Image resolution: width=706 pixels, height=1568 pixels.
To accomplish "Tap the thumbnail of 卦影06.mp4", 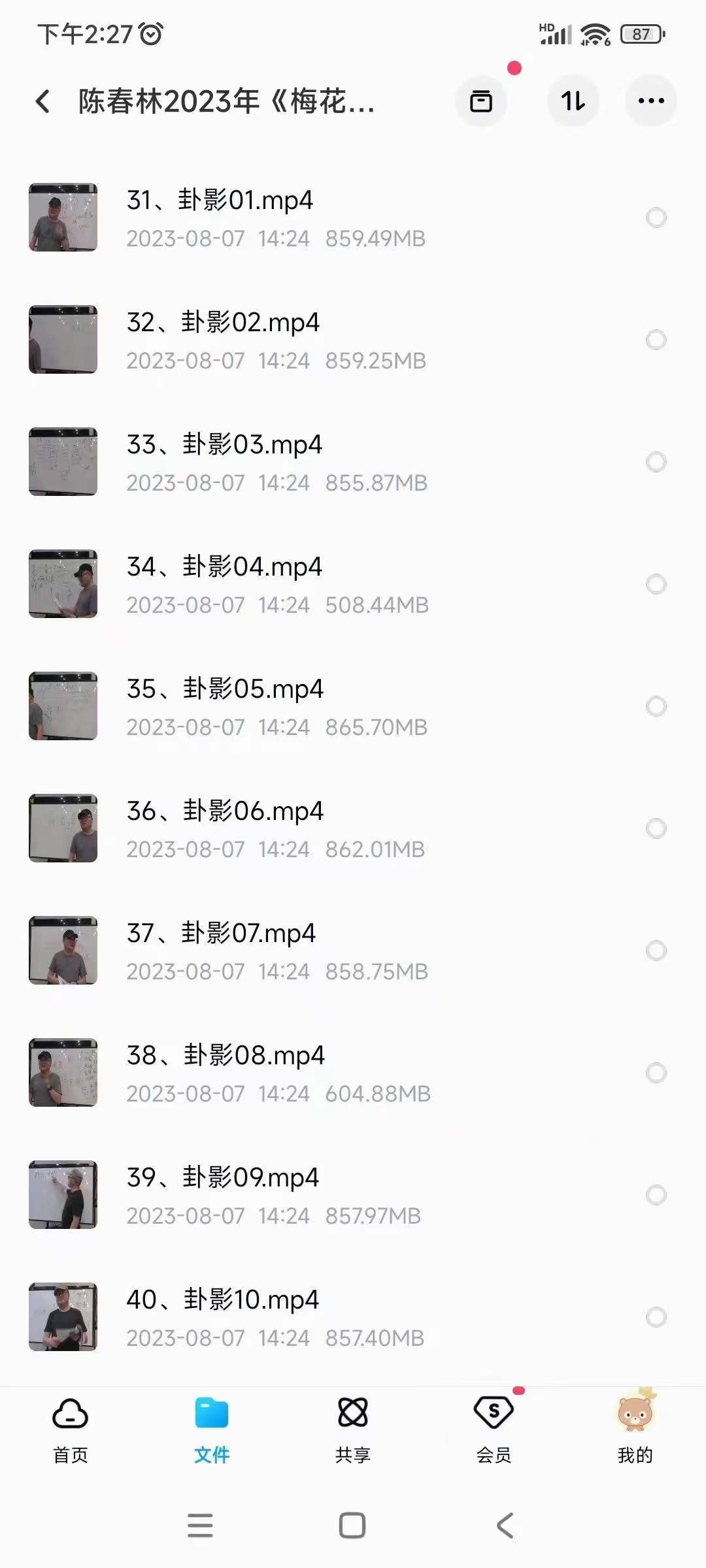I will point(63,828).
